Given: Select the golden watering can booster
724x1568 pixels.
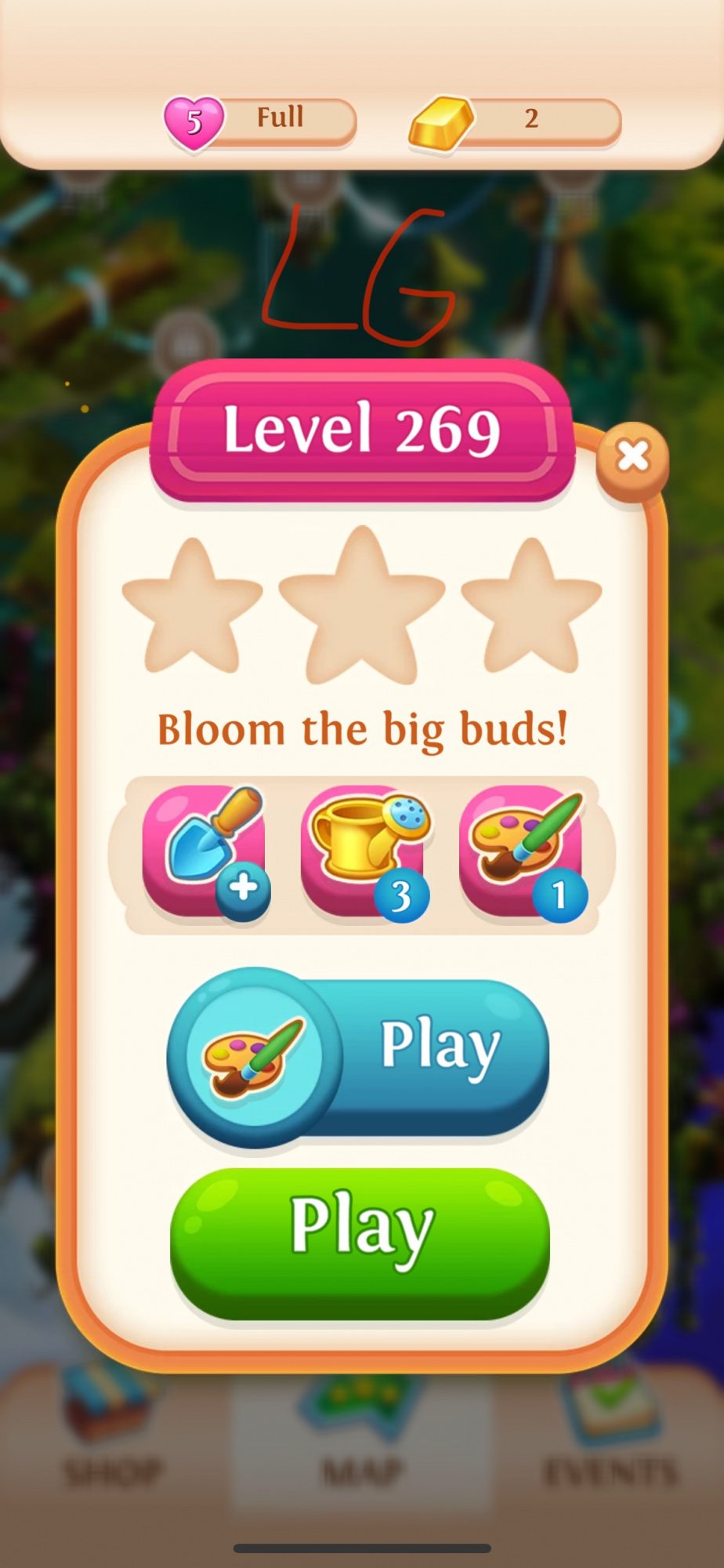Looking at the screenshot, I should tap(364, 851).
